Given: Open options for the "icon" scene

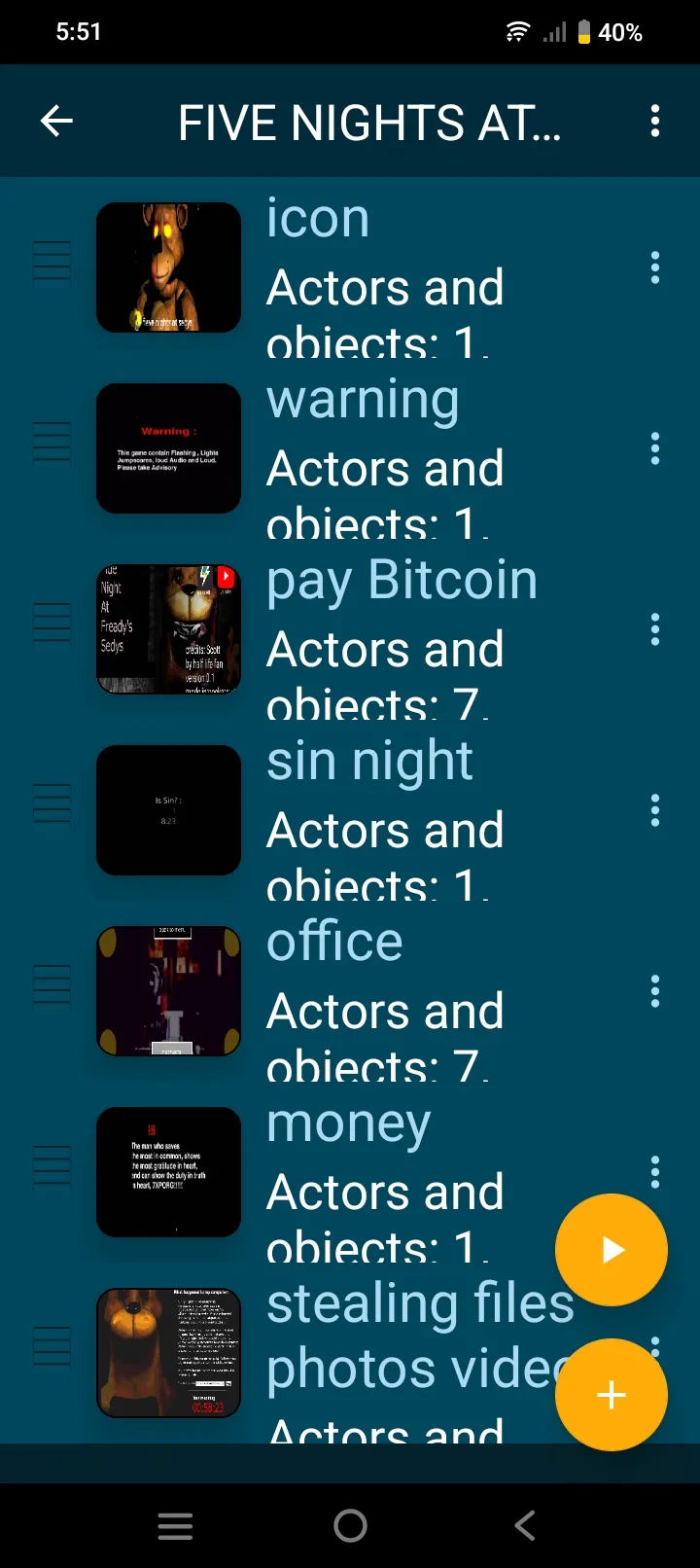Looking at the screenshot, I should click(x=655, y=267).
